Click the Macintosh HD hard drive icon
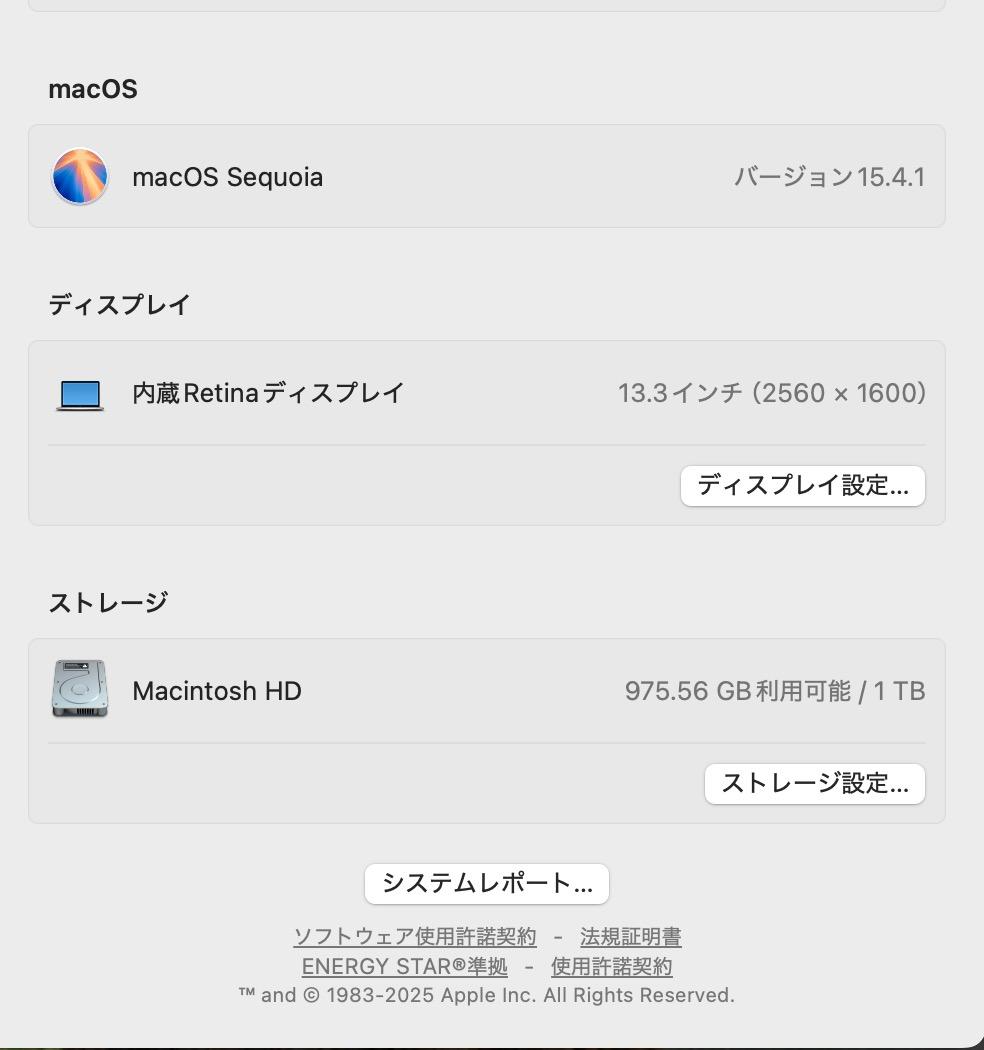This screenshot has width=984, height=1050. [80, 690]
